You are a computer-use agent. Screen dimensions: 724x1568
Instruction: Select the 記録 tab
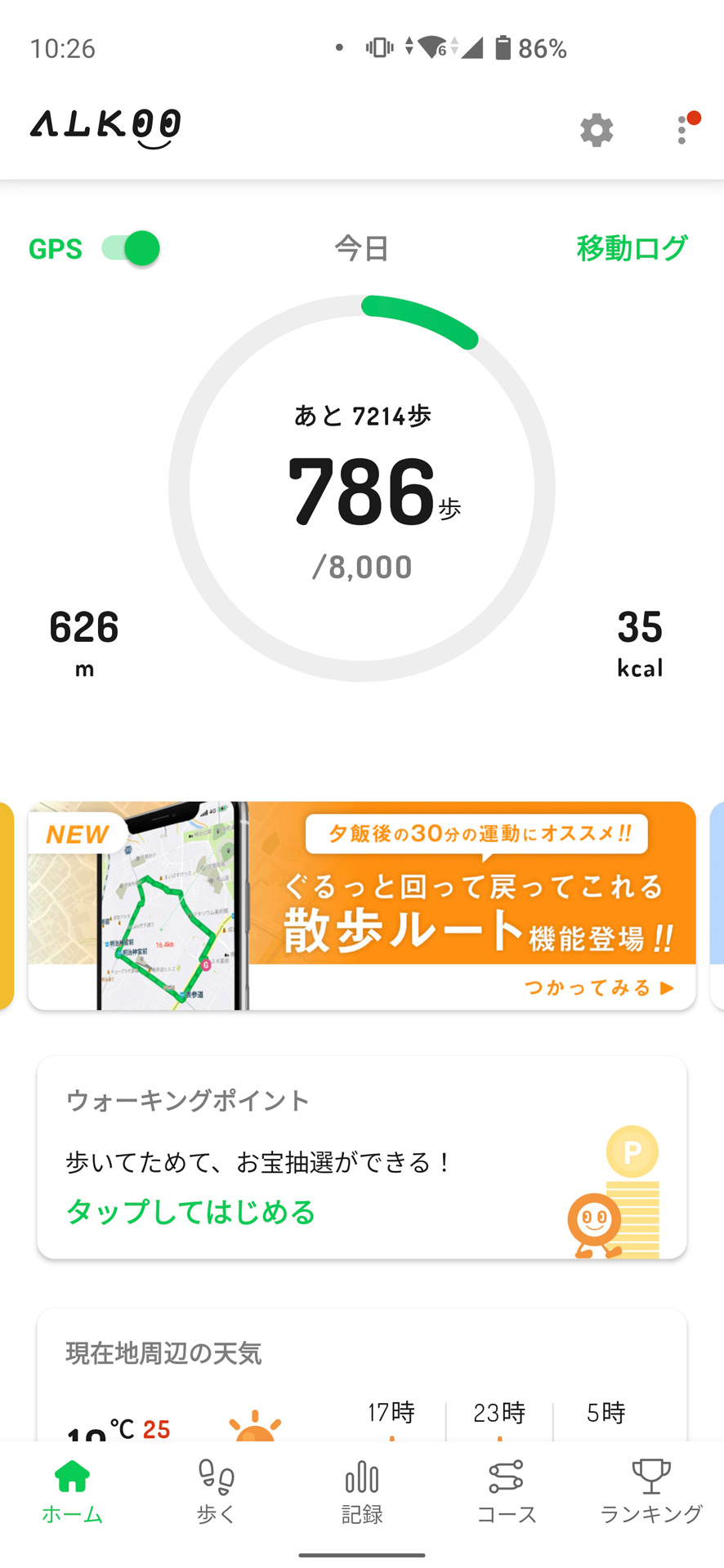tap(362, 1492)
